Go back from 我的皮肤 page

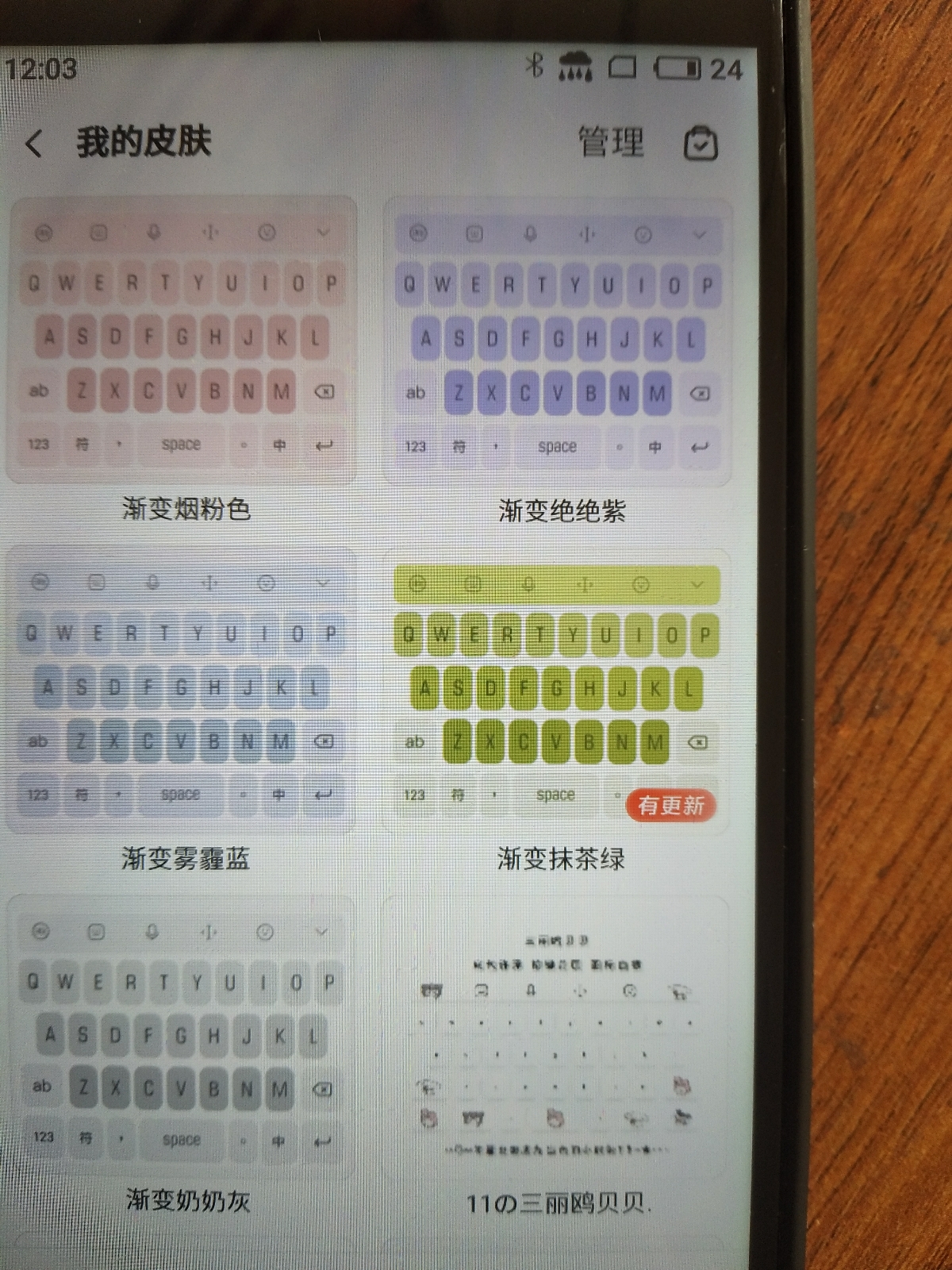tap(33, 144)
